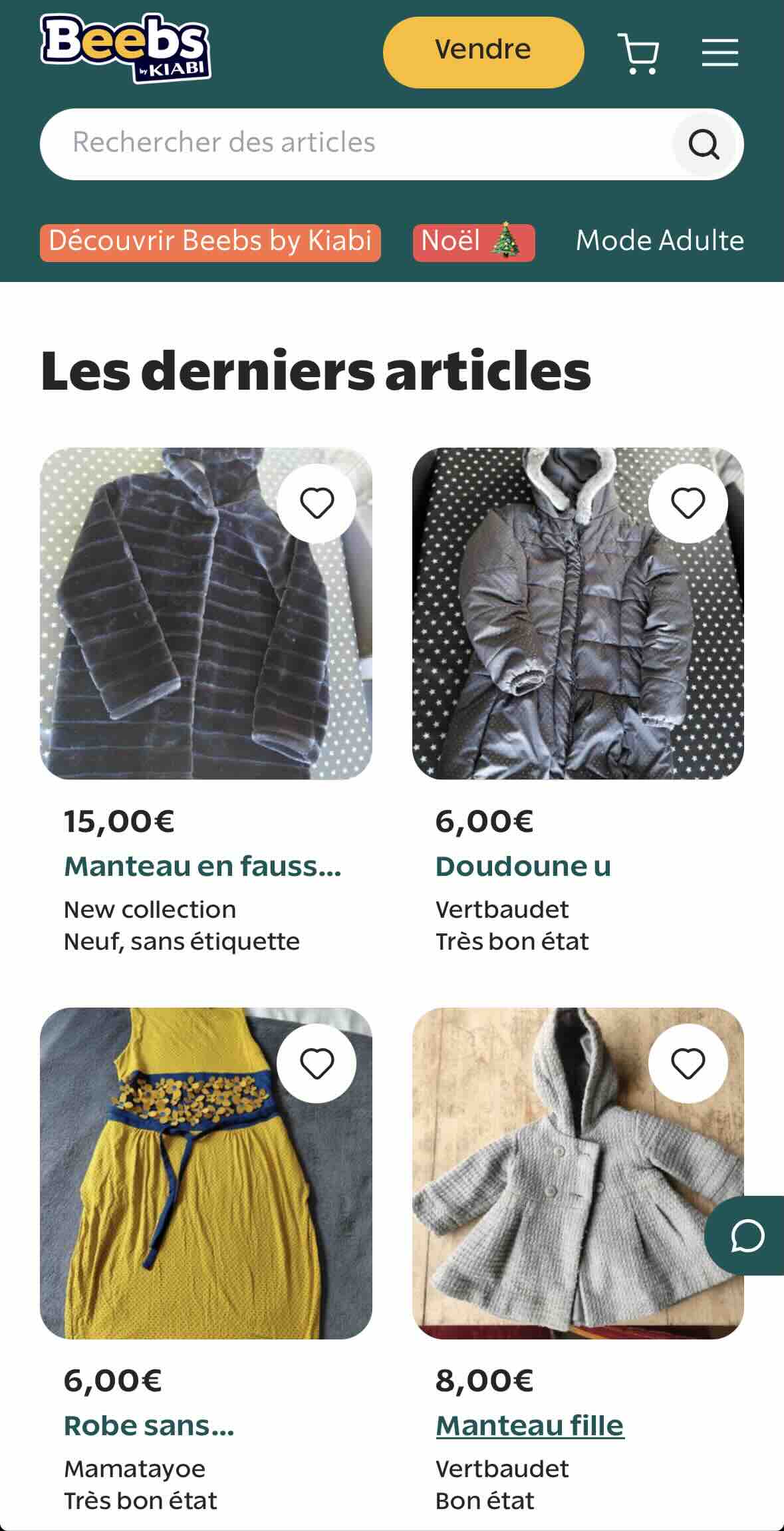Open the chat support bubble
The width and height of the screenshot is (784, 1531).
747,1236
